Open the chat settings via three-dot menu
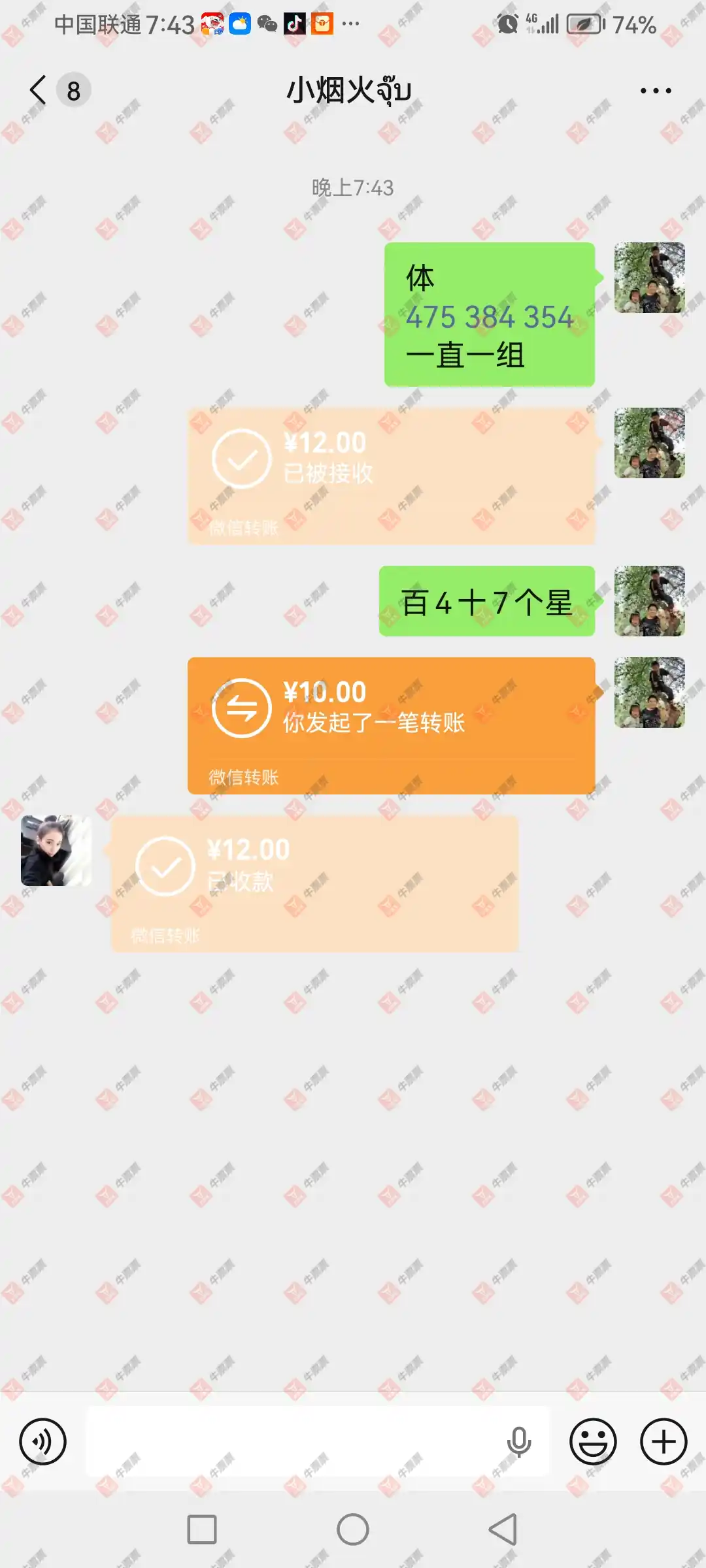 click(657, 90)
